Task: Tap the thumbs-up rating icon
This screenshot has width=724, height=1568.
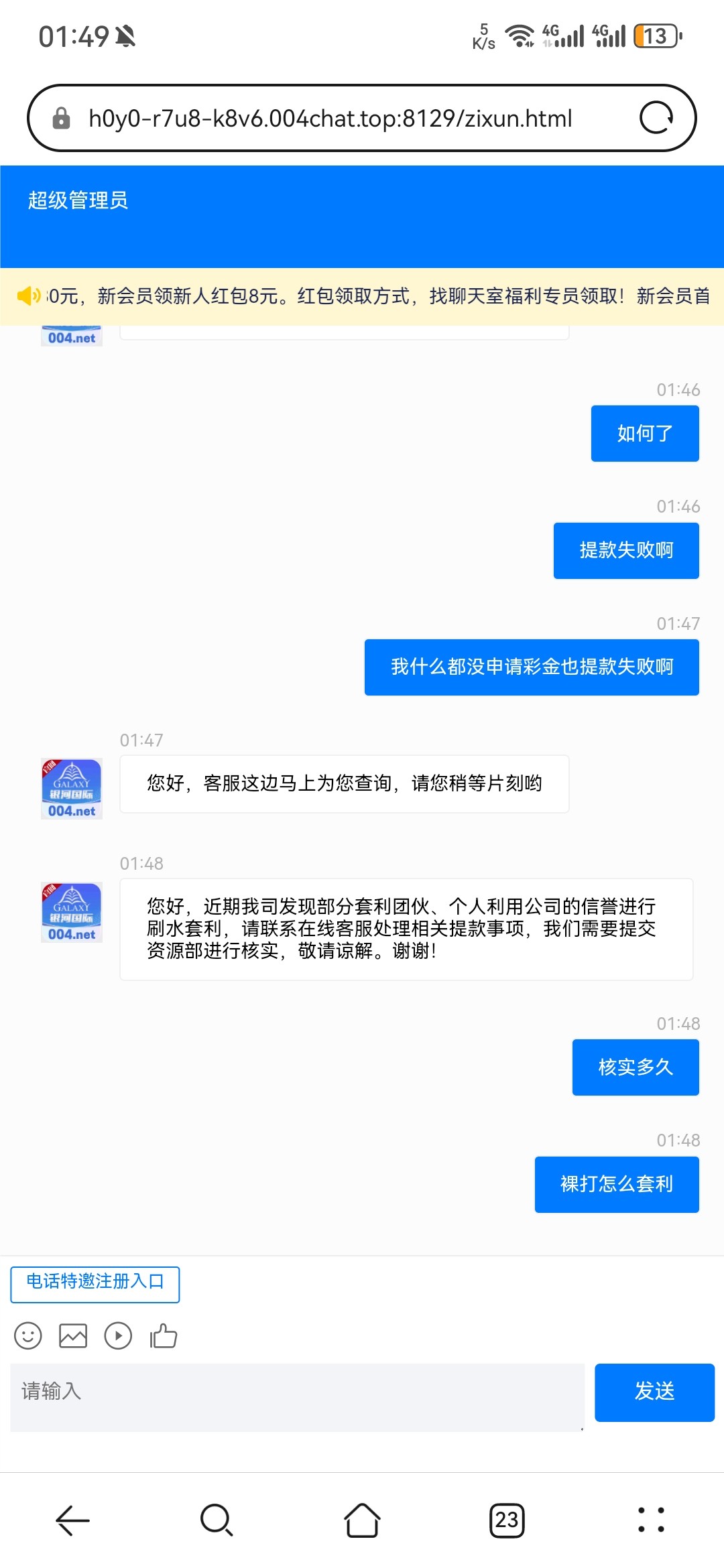Action: pos(163,1335)
